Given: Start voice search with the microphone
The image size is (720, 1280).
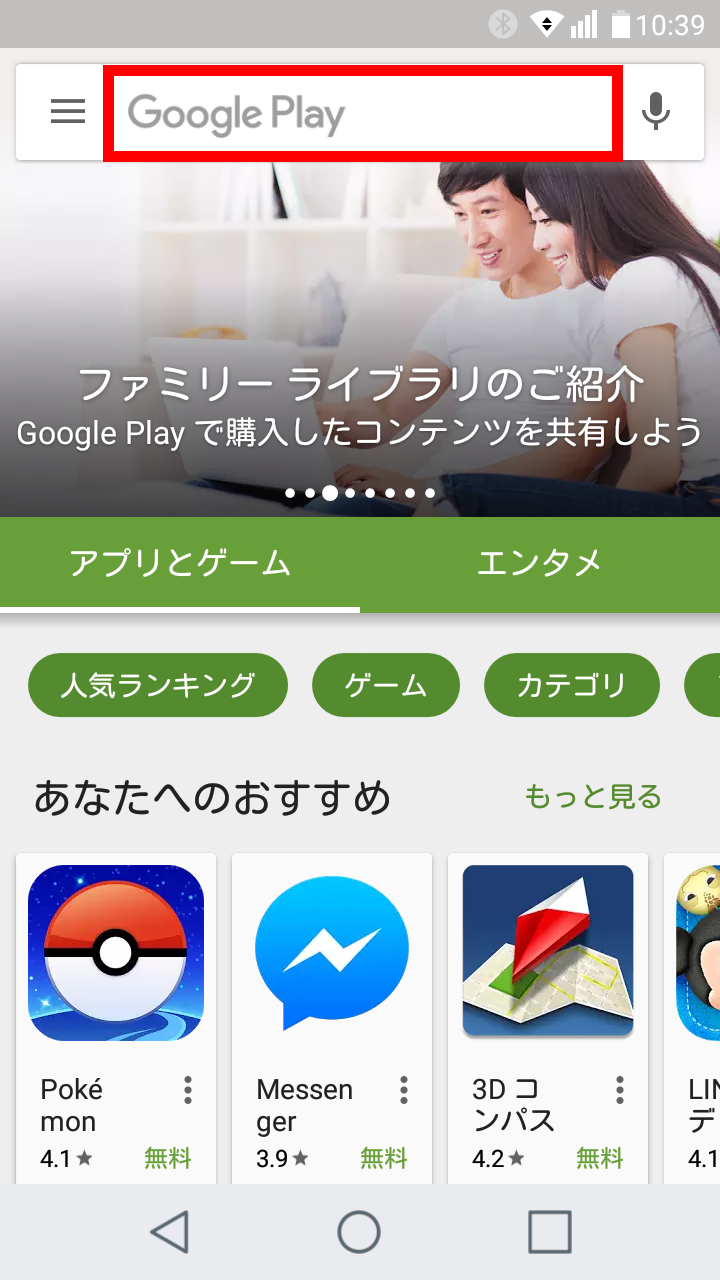Looking at the screenshot, I should click(656, 111).
